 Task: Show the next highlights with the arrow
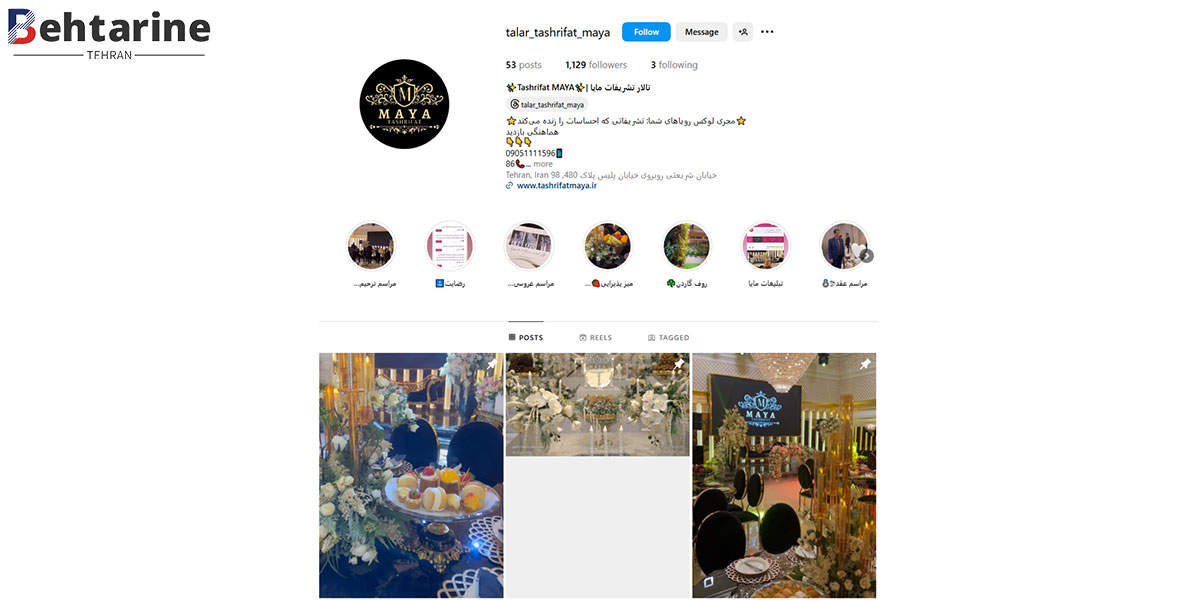point(867,256)
